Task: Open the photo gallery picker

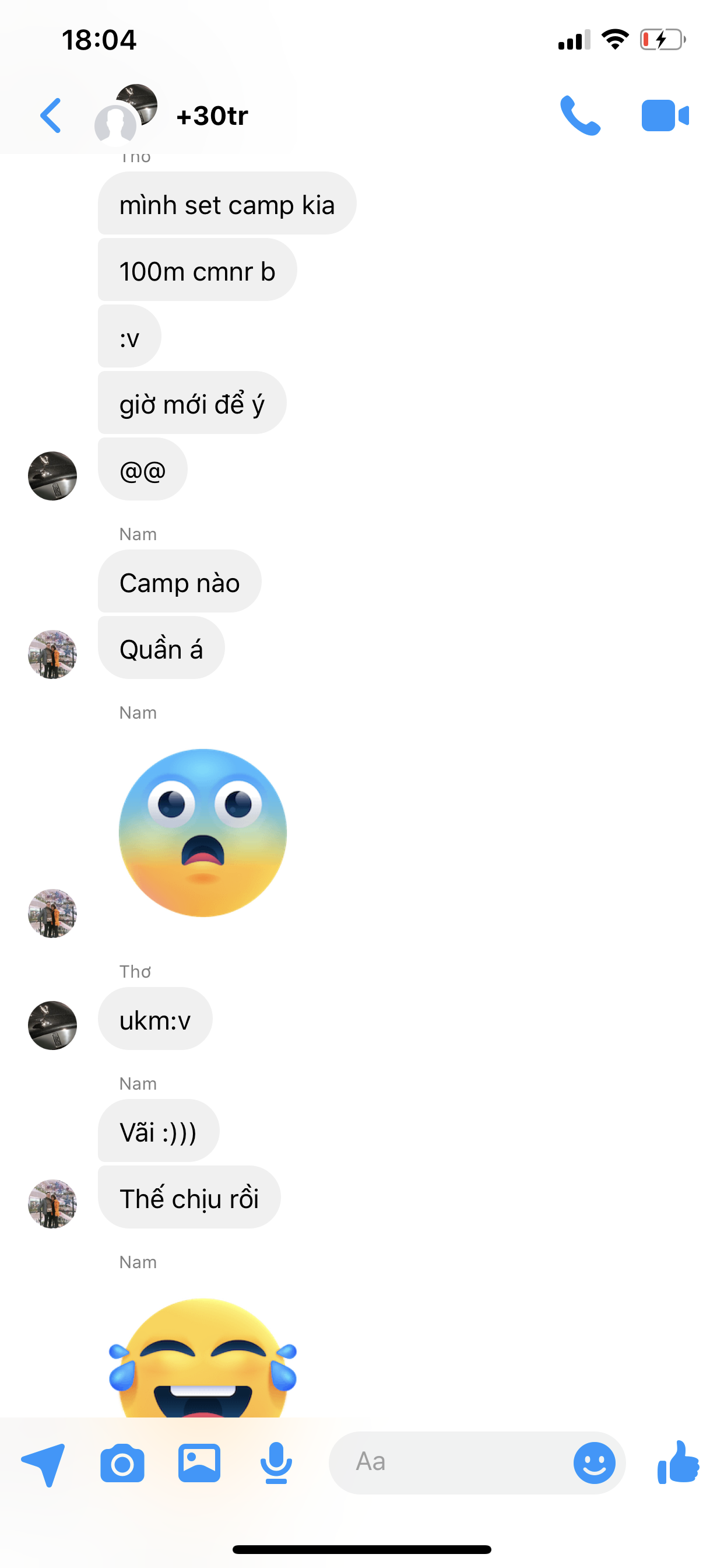Action: point(199,1464)
